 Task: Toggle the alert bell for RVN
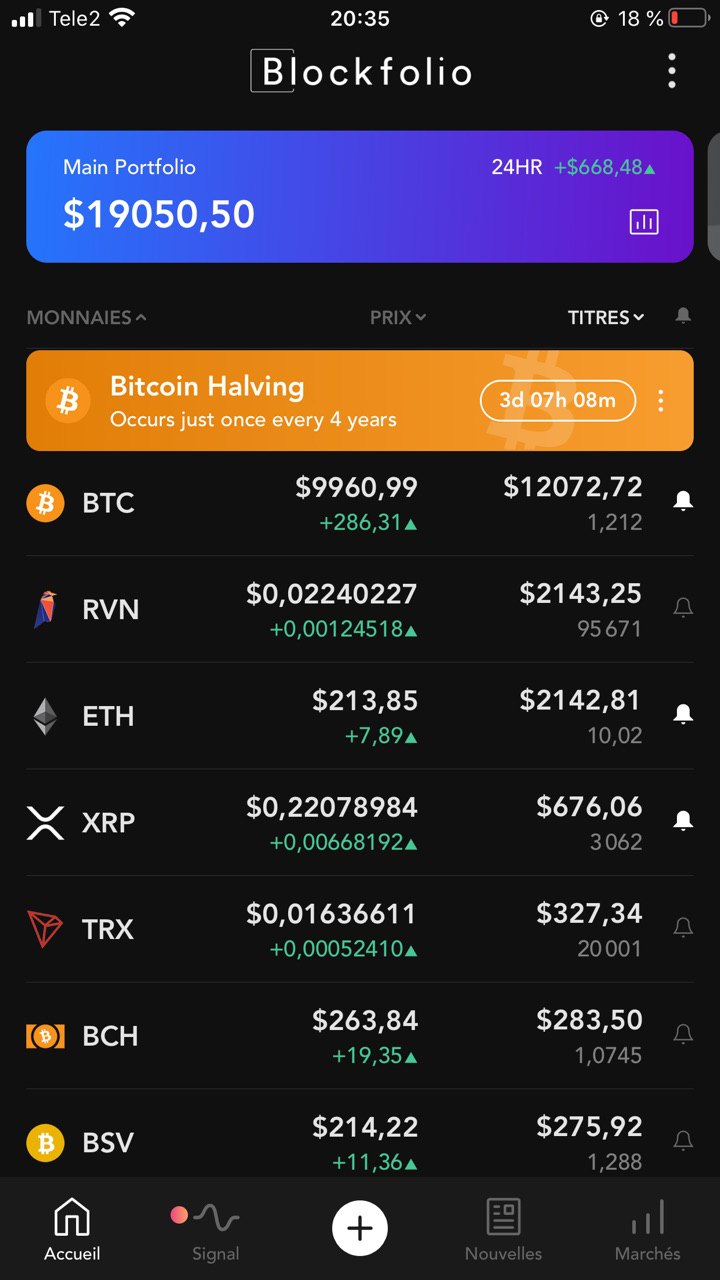pyautogui.click(x=683, y=608)
